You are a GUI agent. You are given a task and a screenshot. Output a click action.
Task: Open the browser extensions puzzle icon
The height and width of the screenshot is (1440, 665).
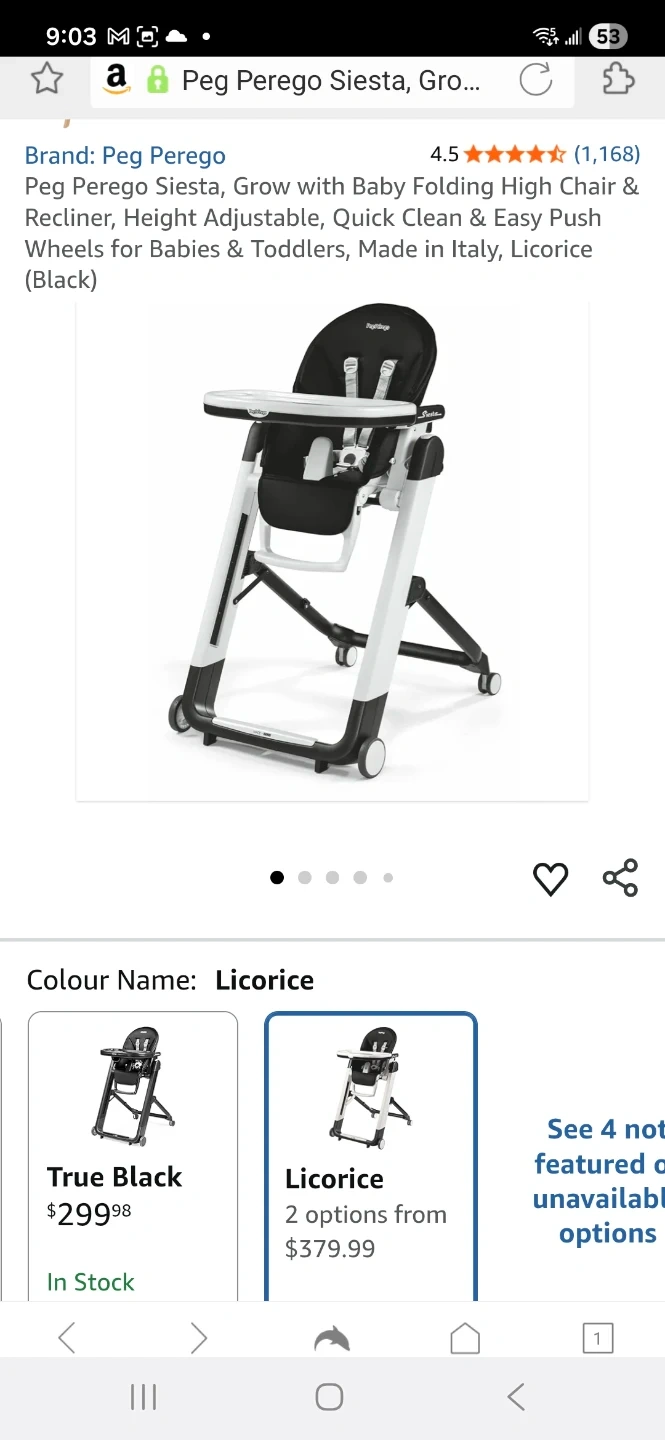tap(619, 79)
